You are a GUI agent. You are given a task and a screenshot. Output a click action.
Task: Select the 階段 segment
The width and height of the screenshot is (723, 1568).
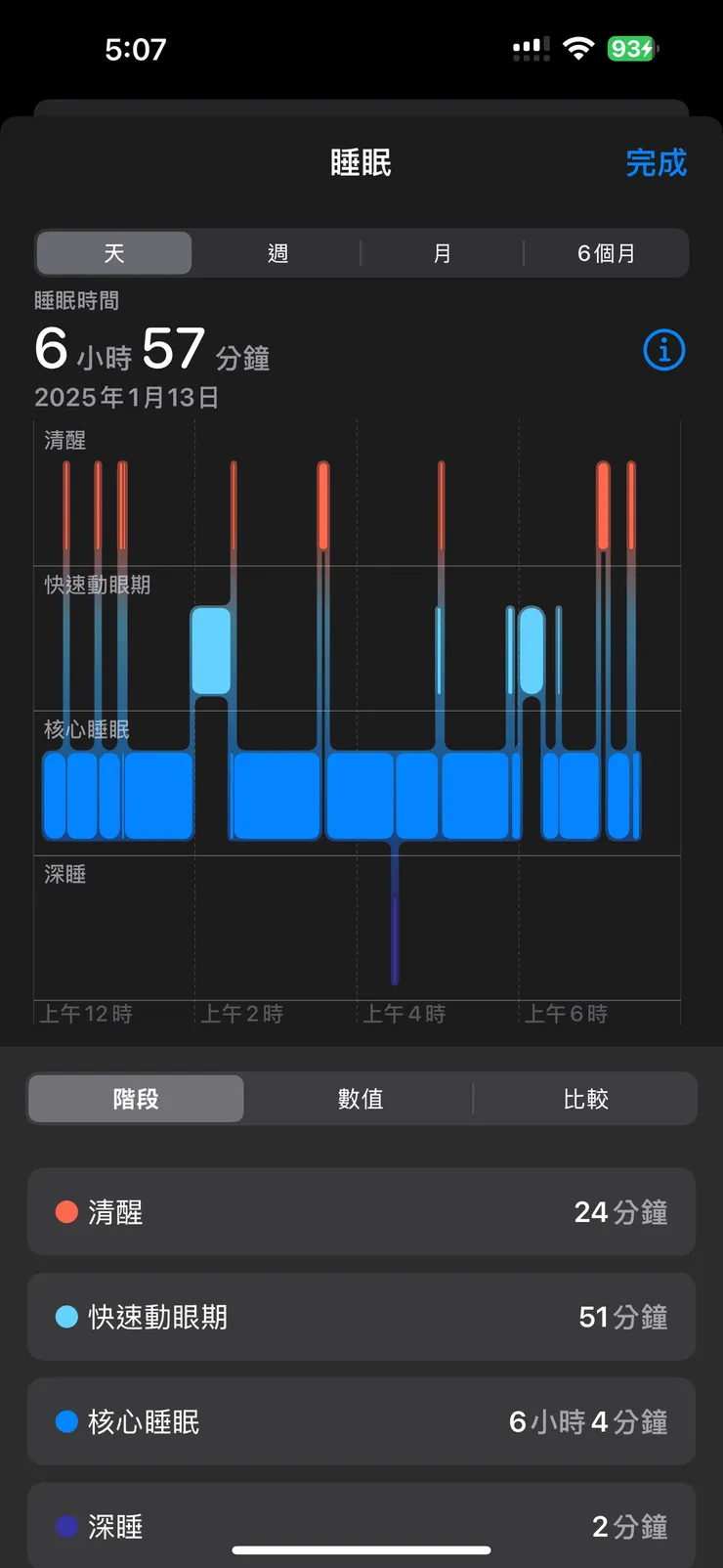pos(136,1098)
